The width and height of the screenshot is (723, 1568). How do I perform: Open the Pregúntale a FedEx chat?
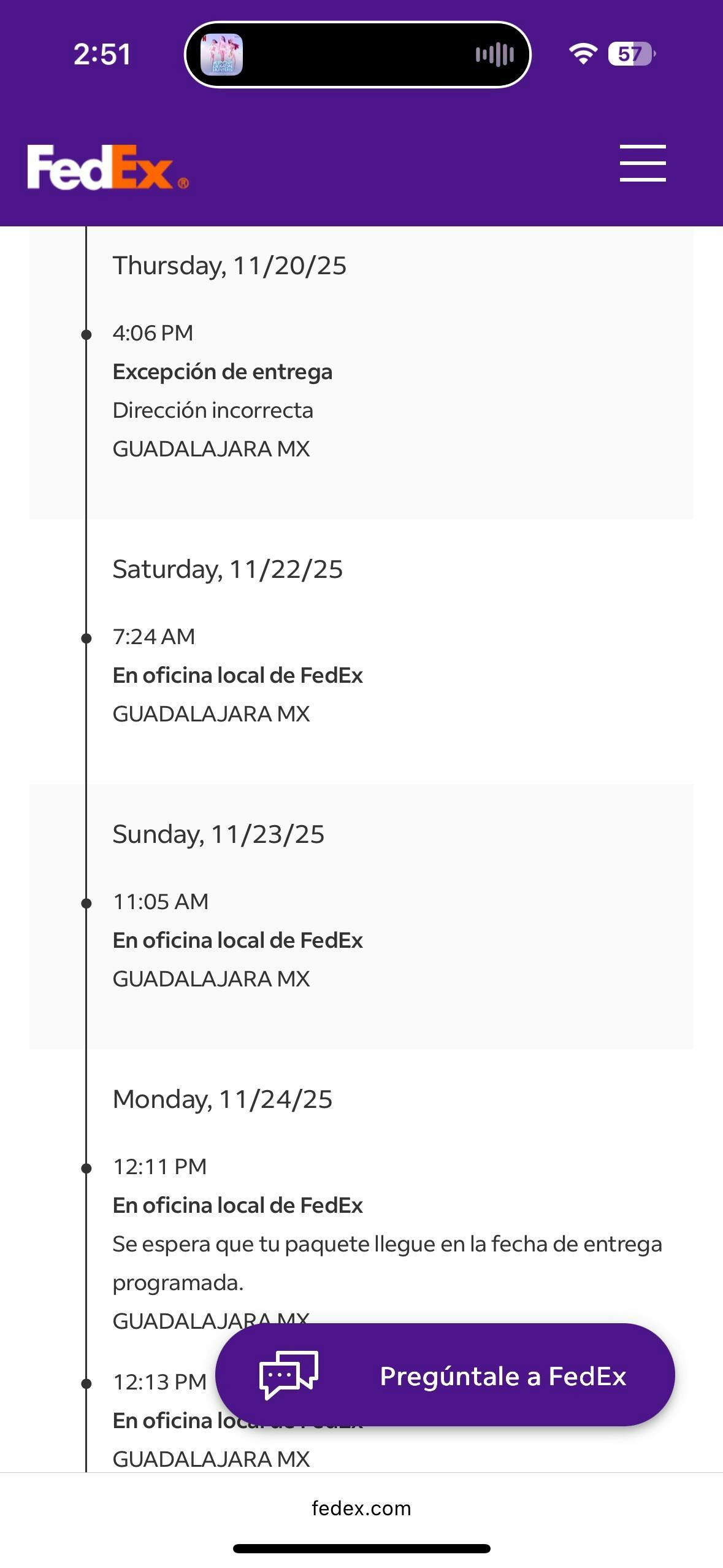pos(445,1375)
